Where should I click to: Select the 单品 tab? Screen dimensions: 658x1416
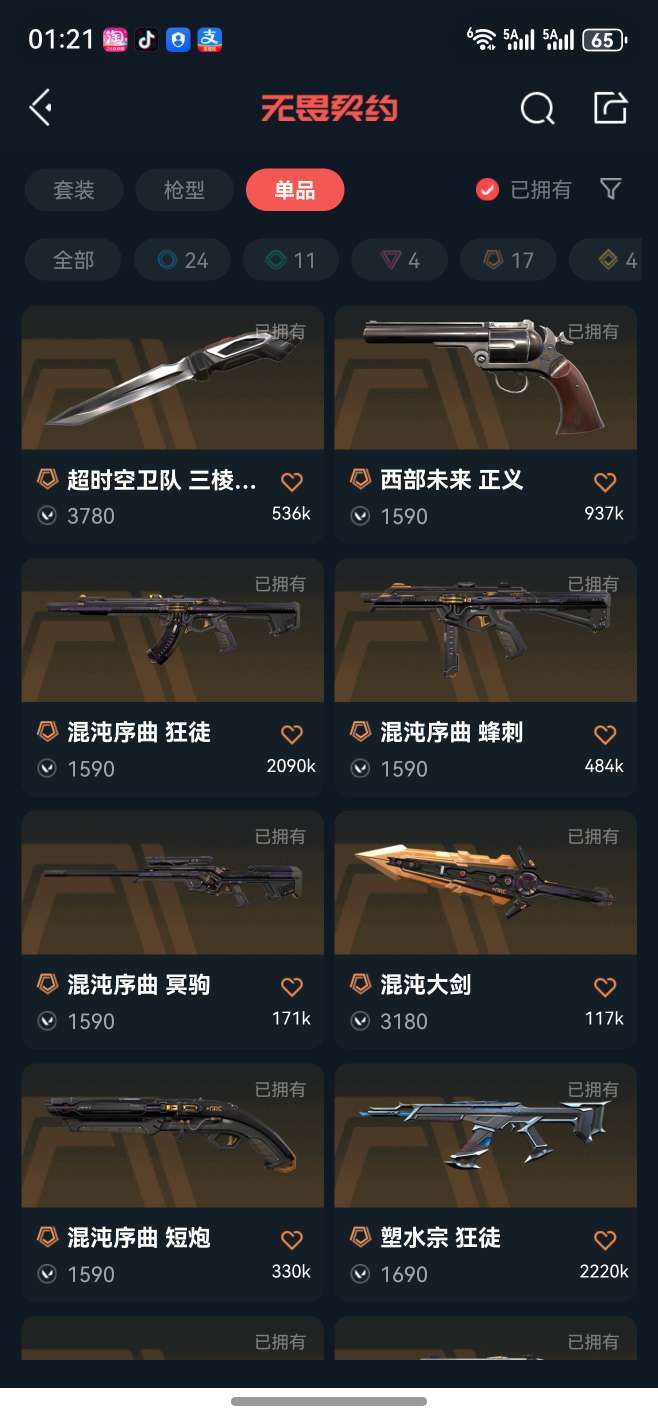(295, 190)
